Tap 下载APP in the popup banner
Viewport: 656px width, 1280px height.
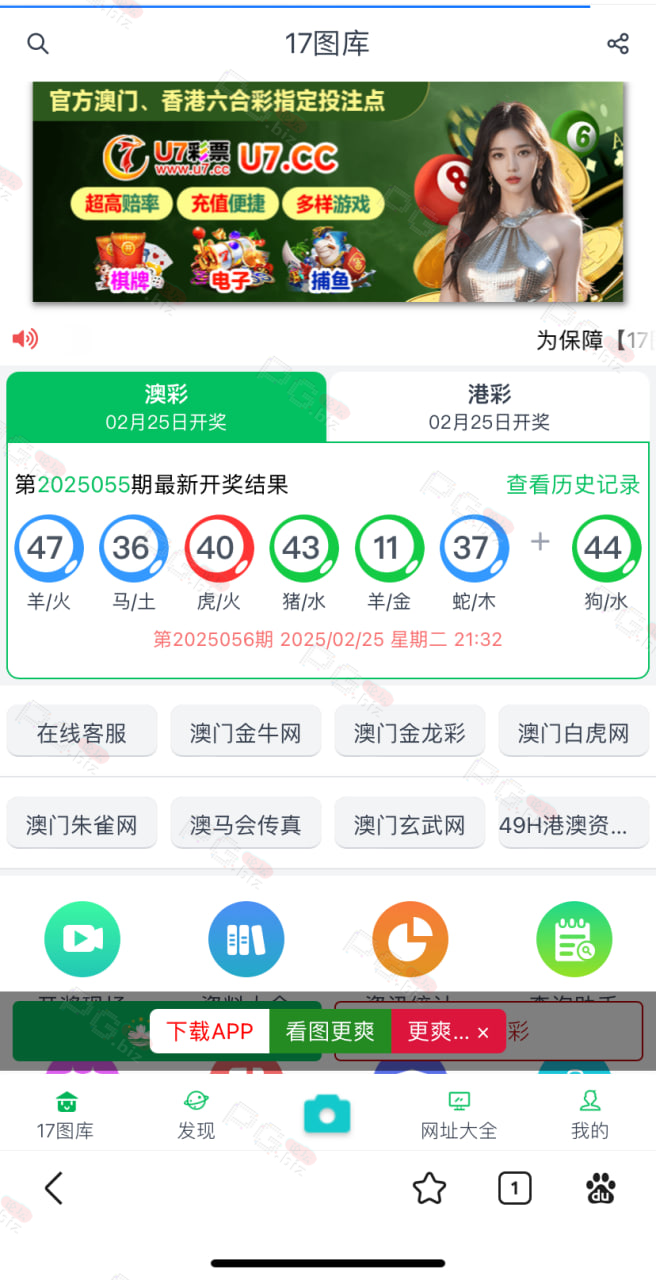(x=209, y=1031)
